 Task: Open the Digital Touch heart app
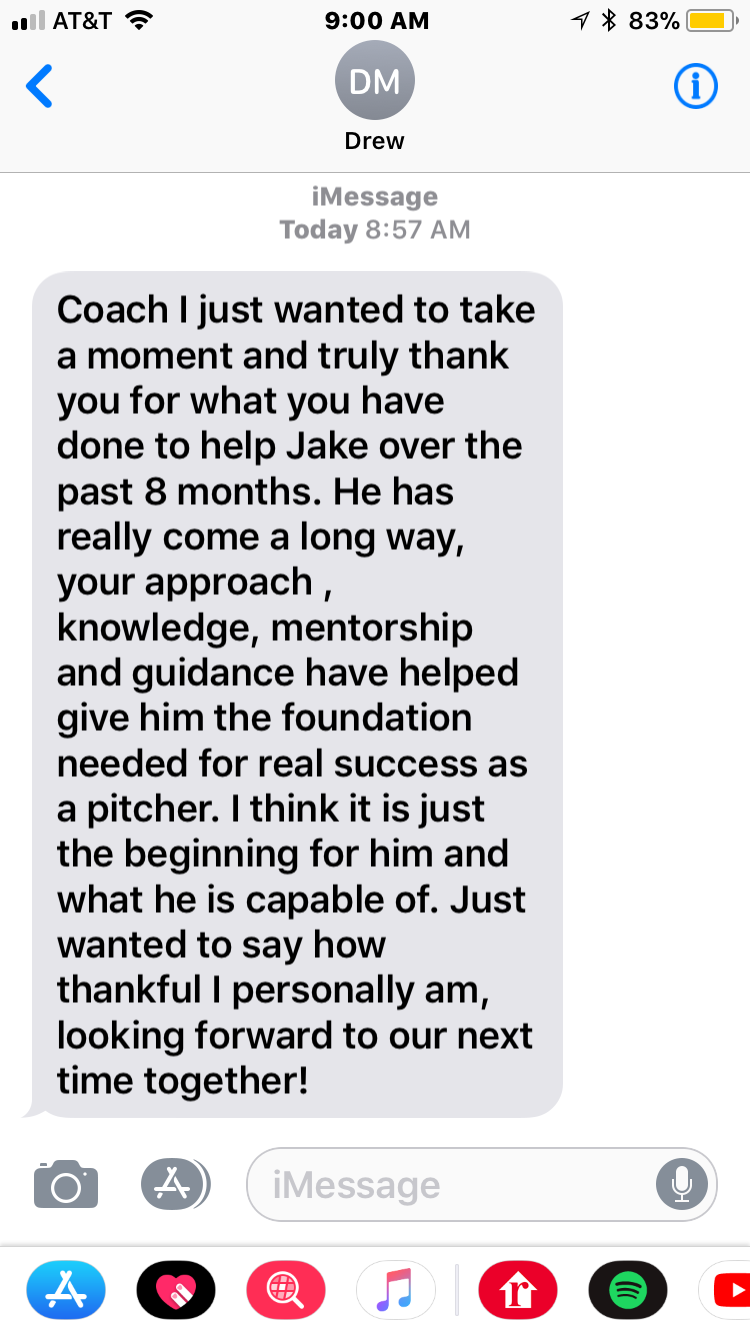(176, 1291)
